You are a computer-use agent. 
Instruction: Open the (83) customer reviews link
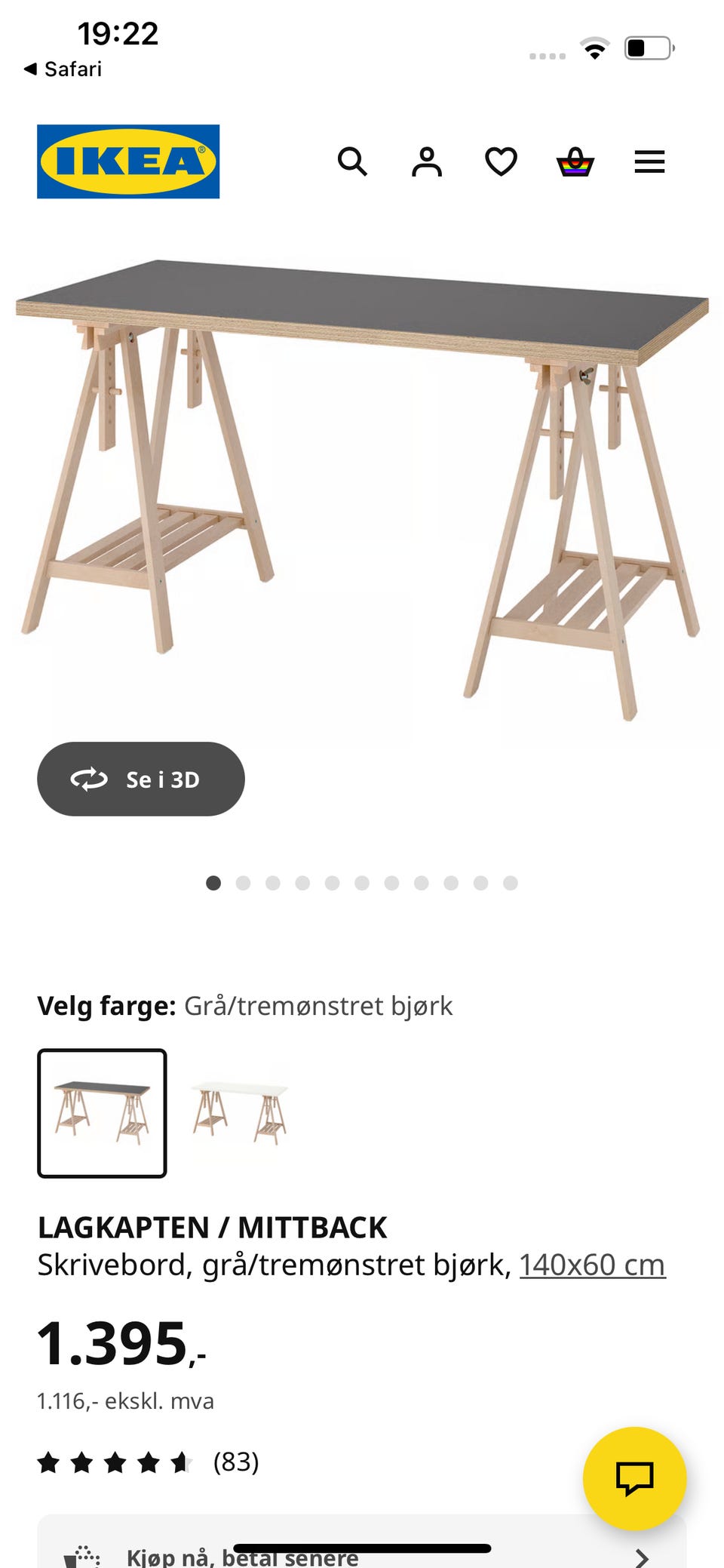click(234, 1463)
